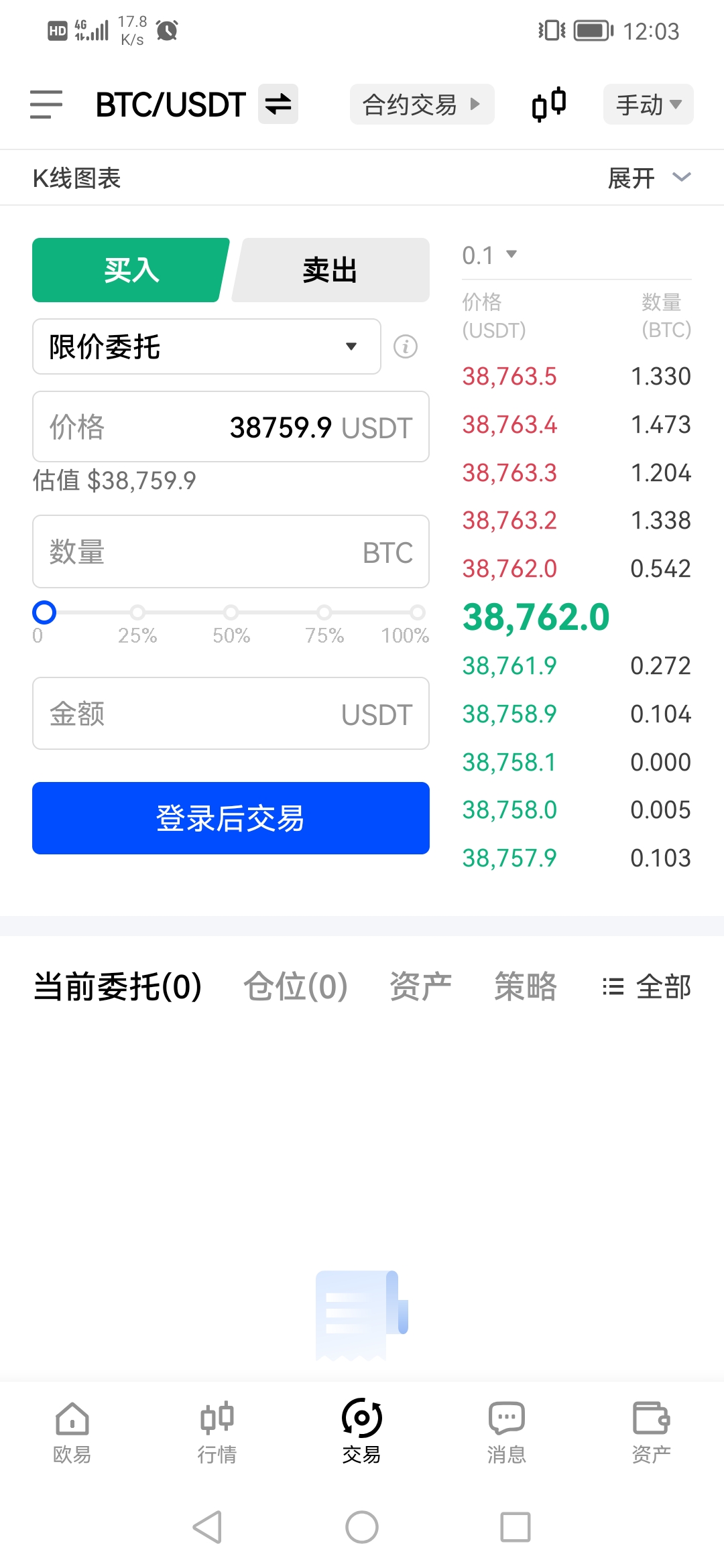Open the 手动 mode dropdown
This screenshot has height=1568, width=724.
tap(648, 105)
